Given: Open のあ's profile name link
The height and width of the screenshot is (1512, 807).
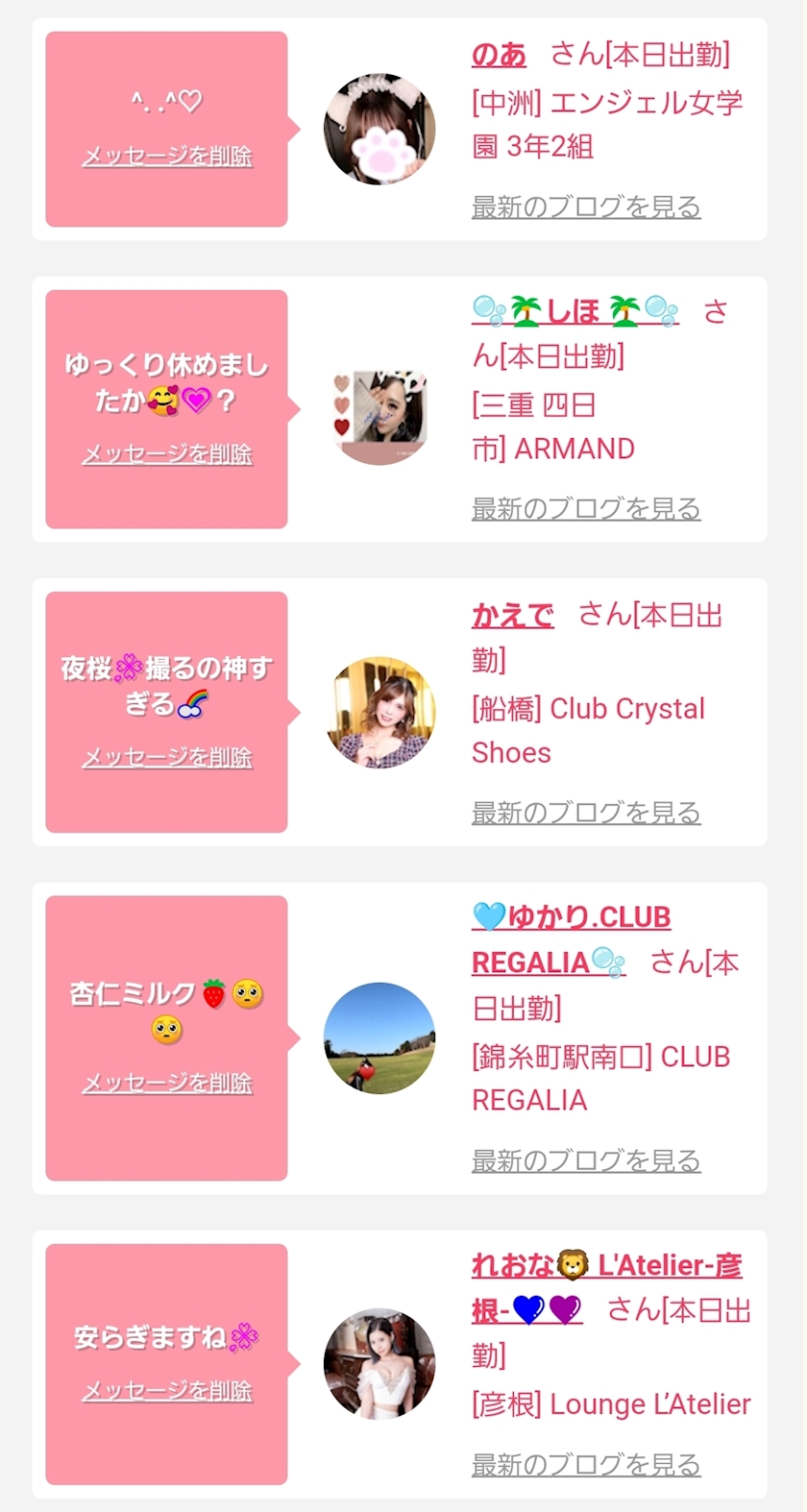Looking at the screenshot, I should 499,55.
